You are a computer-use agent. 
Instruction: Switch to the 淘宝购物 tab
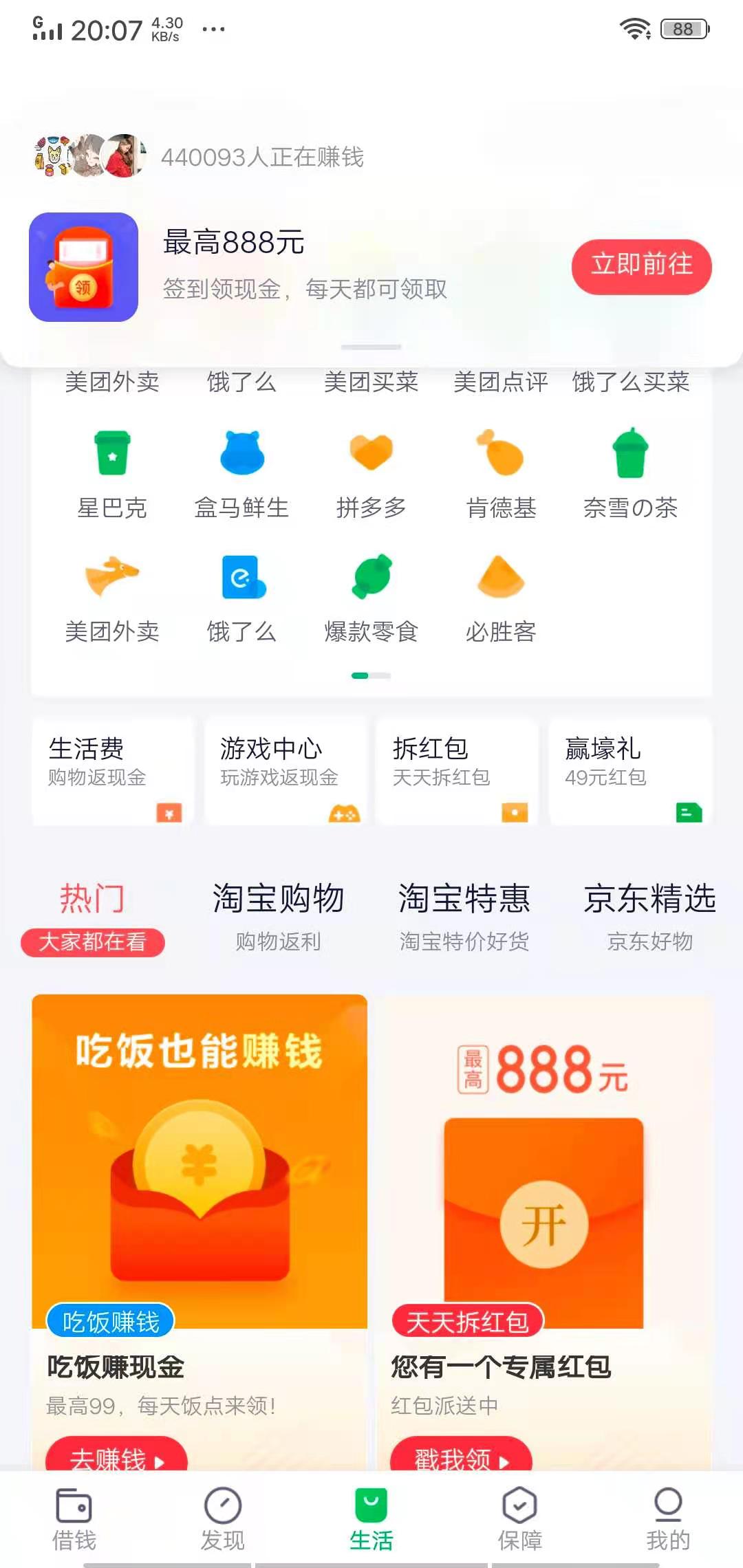point(278,916)
